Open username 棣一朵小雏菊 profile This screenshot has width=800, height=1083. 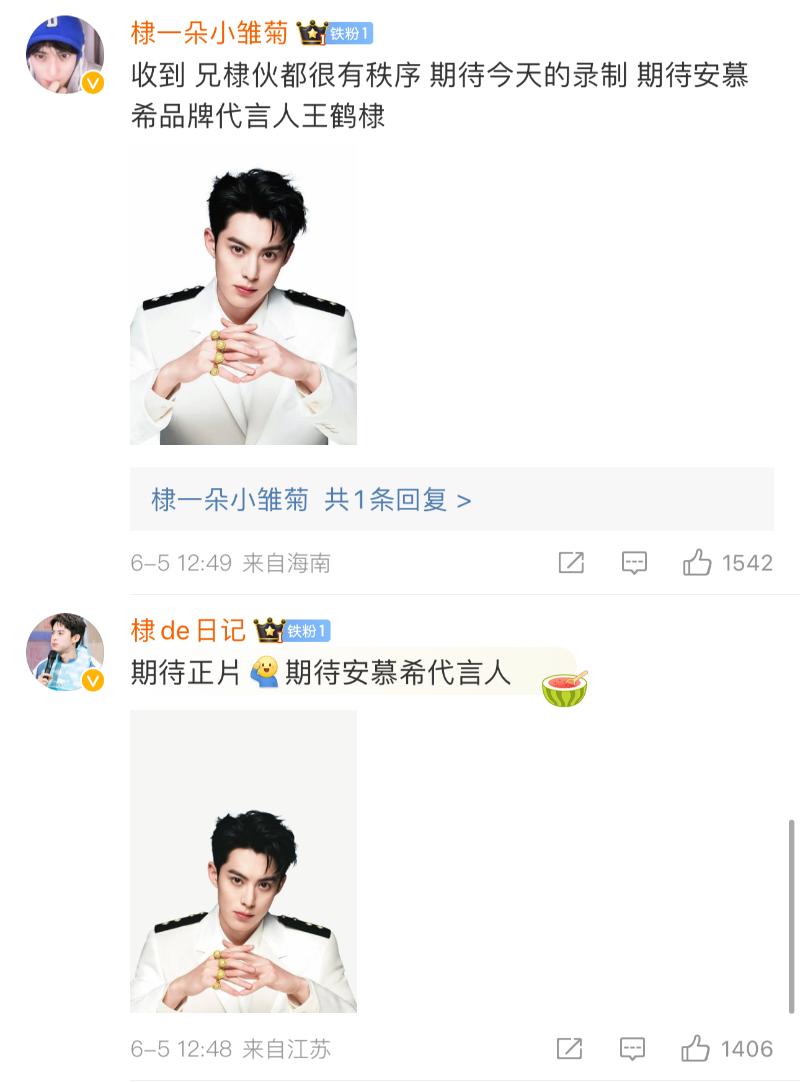[209, 34]
